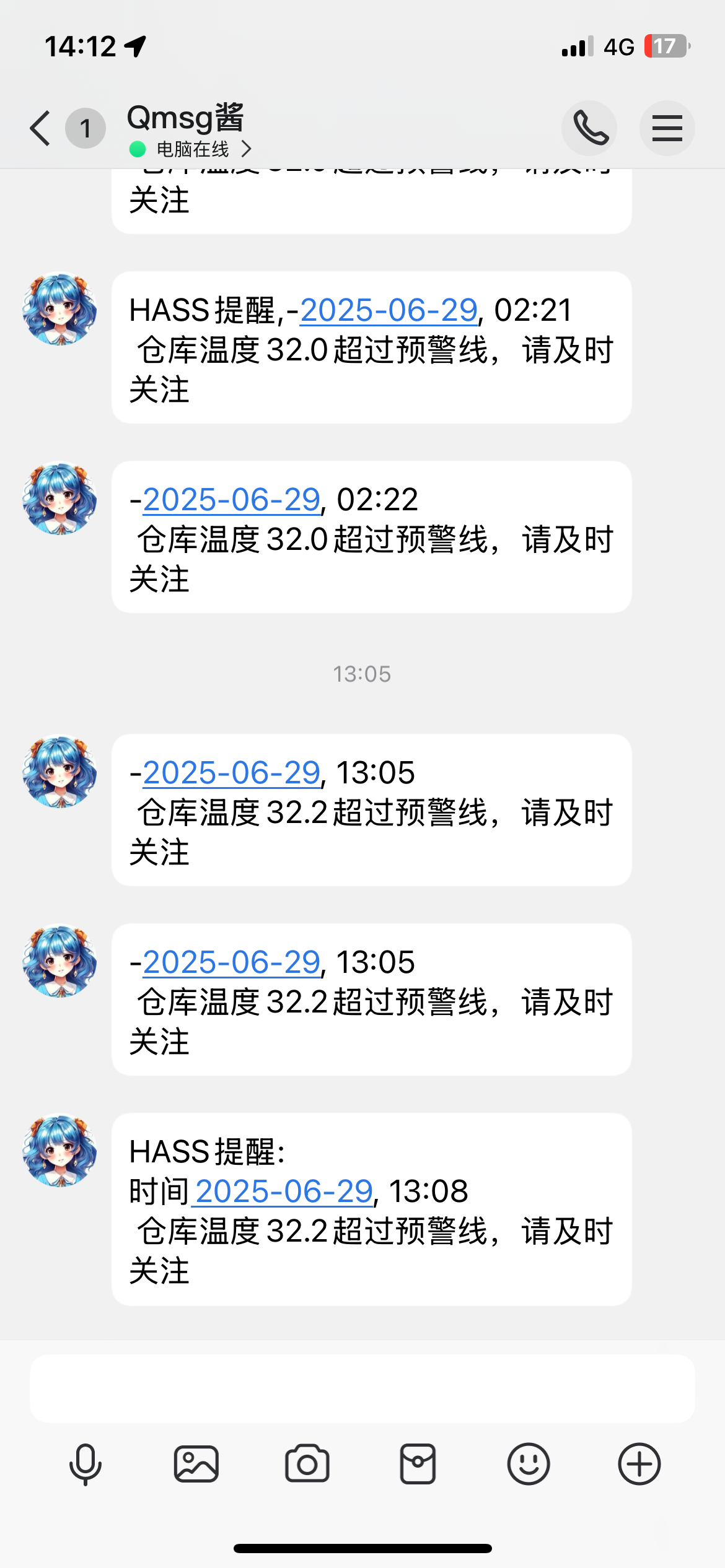Tap the green online status dot
The image size is (725, 1568).
click(x=136, y=149)
